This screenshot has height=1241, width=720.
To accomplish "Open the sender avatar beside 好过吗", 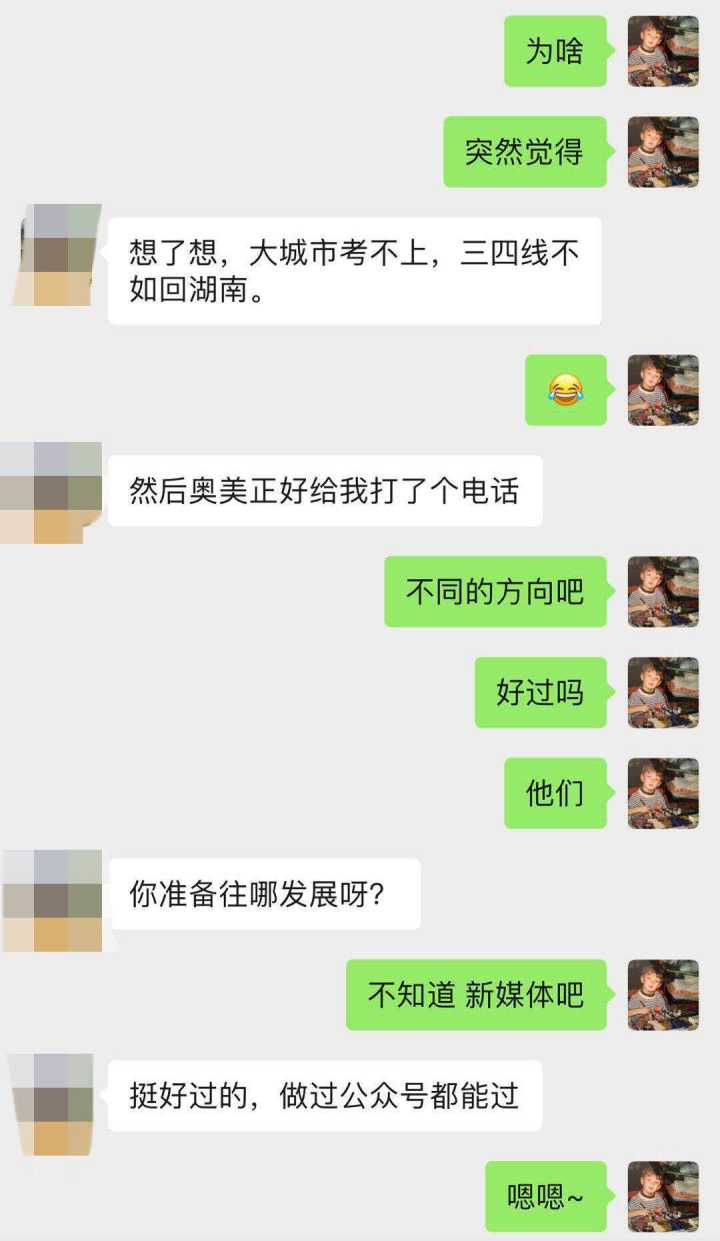I will (x=663, y=692).
